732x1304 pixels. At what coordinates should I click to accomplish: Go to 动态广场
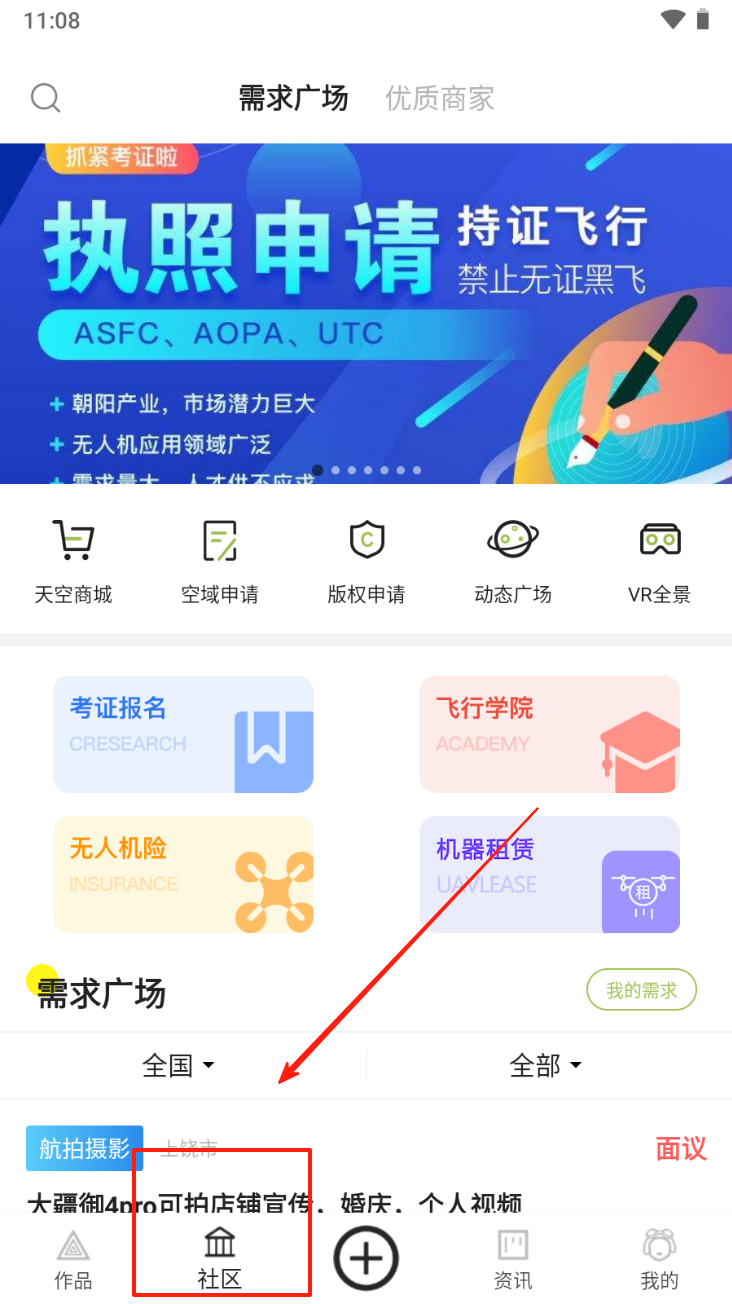tap(513, 562)
